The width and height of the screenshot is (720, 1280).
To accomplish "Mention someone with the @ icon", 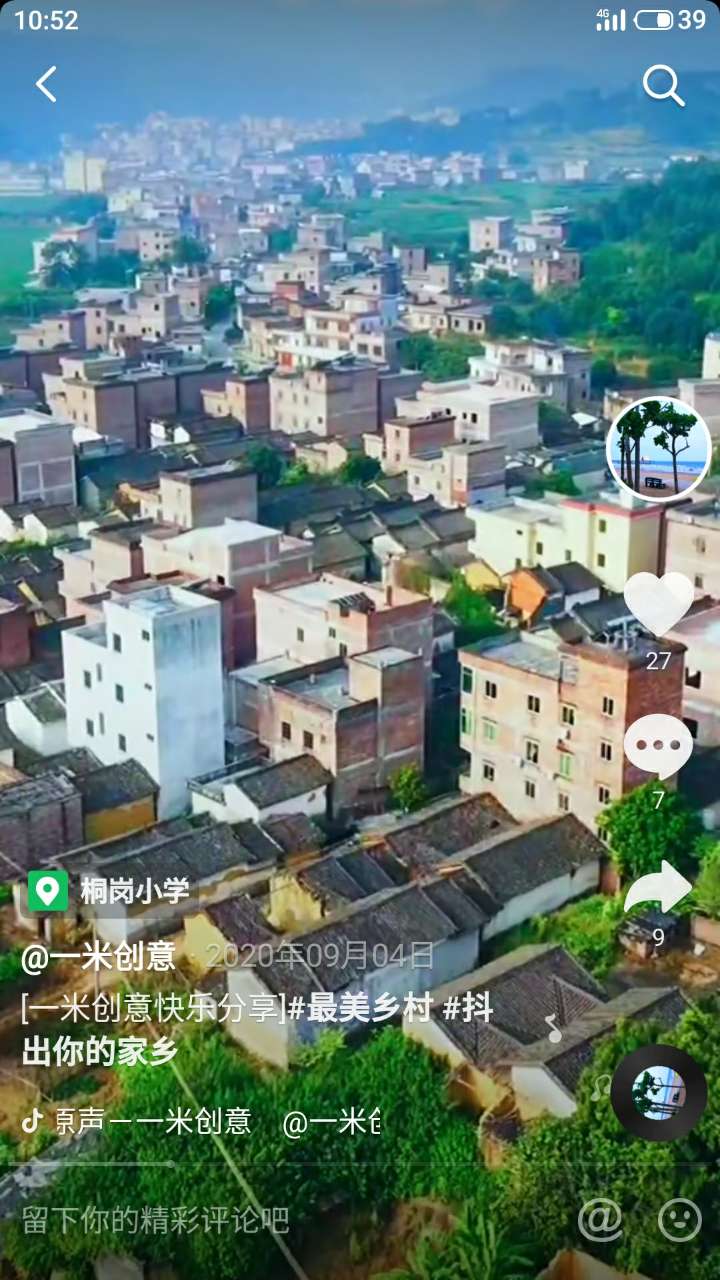I will coord(600,1219).
